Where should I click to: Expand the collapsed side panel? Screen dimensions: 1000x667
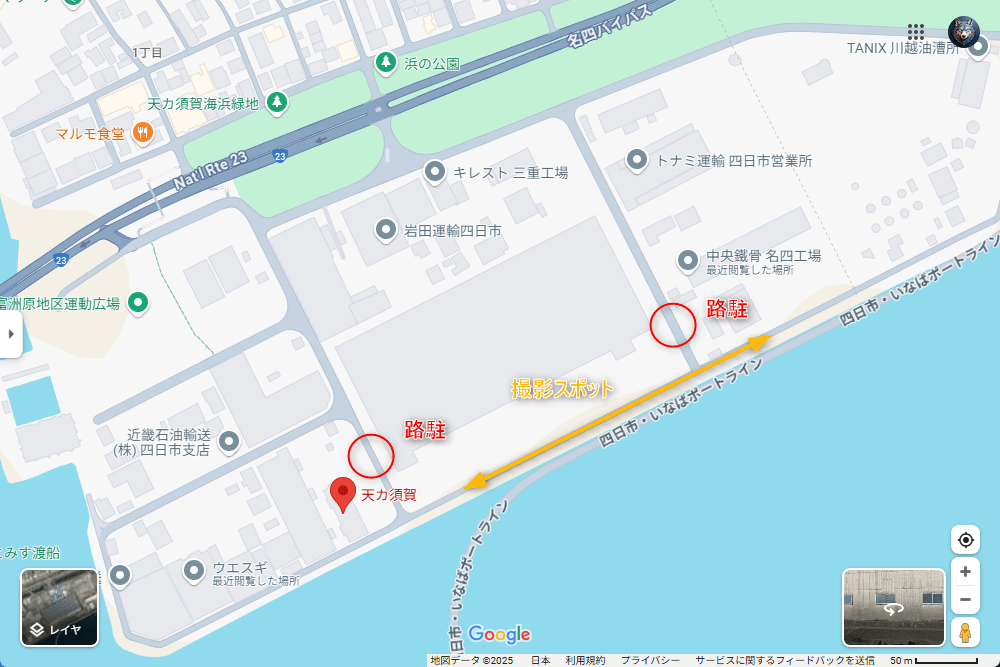pos(10,334)
